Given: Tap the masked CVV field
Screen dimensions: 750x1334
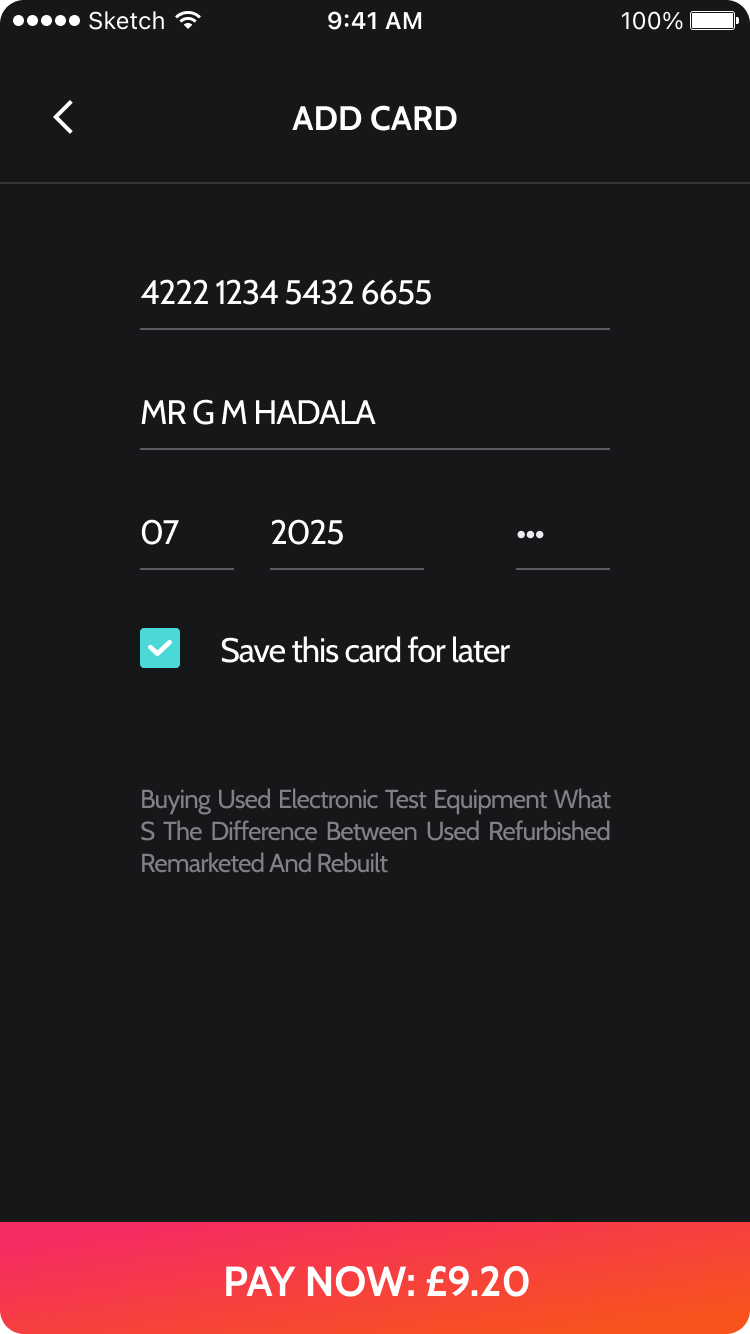Looking at the screenshot, I should pos(563,534).
